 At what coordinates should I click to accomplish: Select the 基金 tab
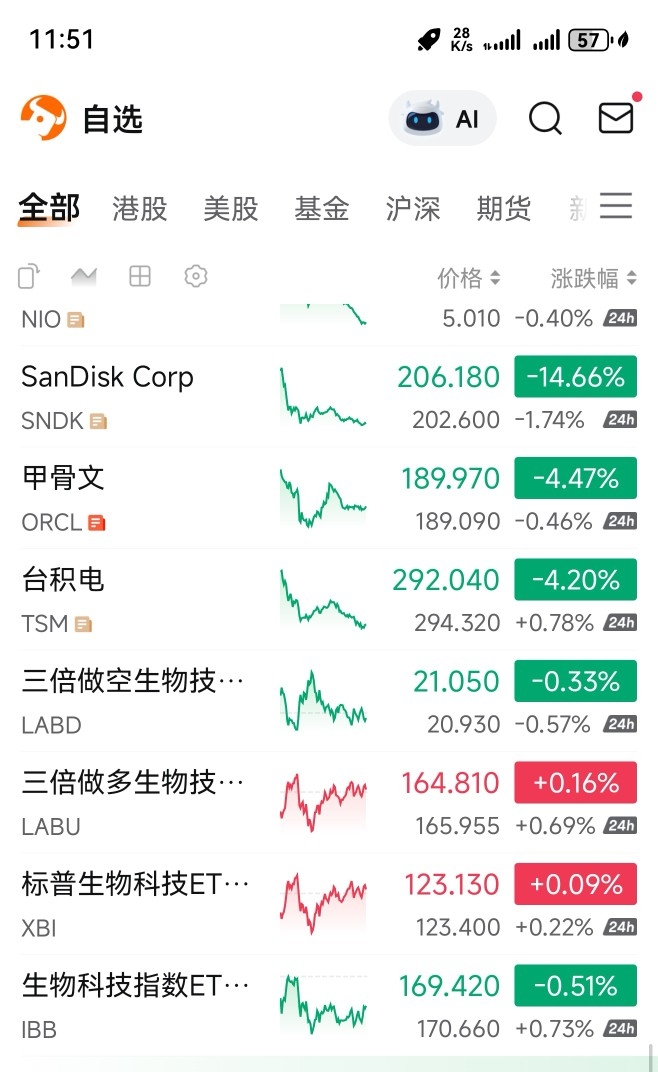322,209
